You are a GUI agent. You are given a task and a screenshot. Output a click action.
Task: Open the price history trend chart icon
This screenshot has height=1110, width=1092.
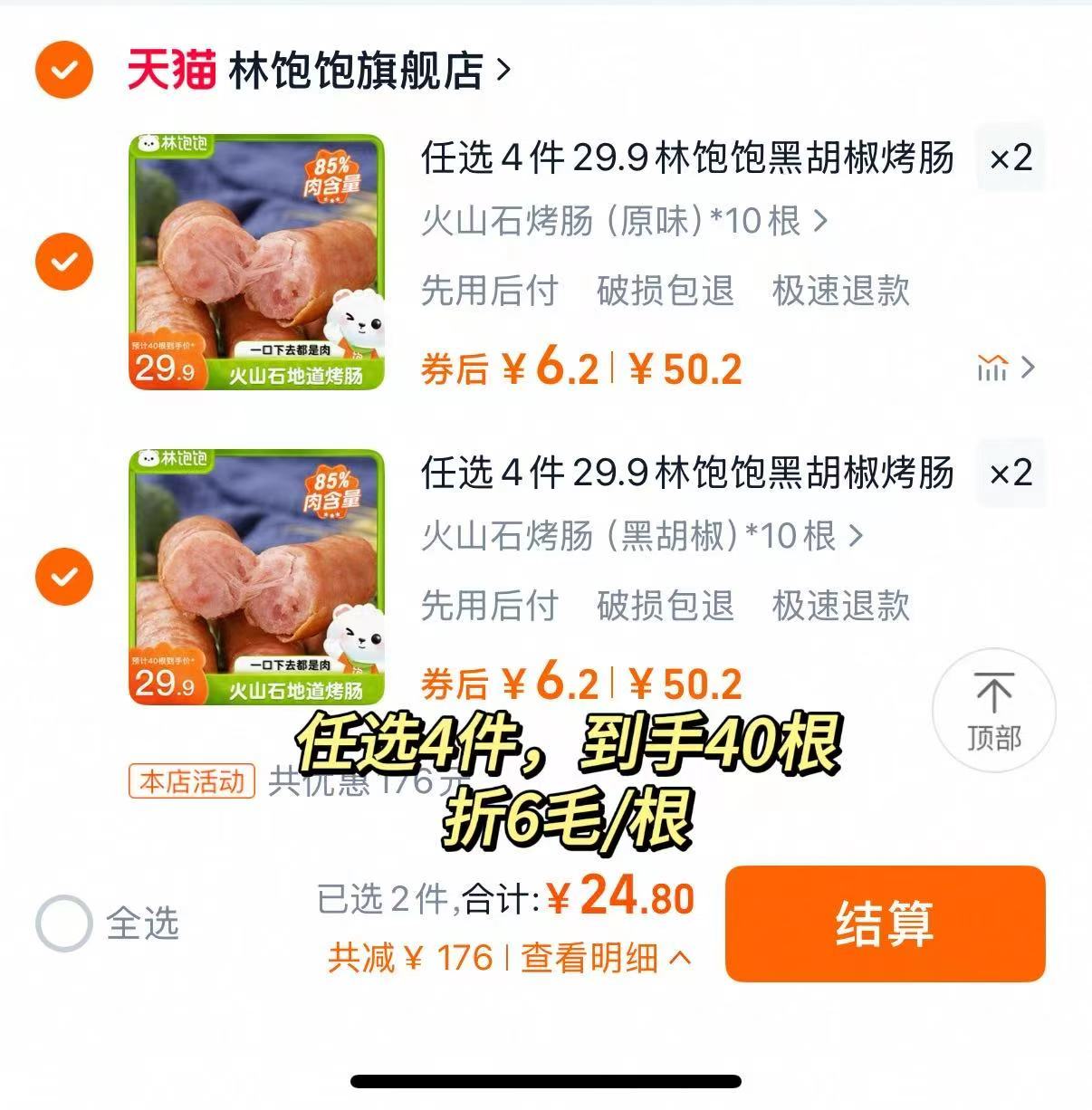pyautogui.click(x=993, y=368)
